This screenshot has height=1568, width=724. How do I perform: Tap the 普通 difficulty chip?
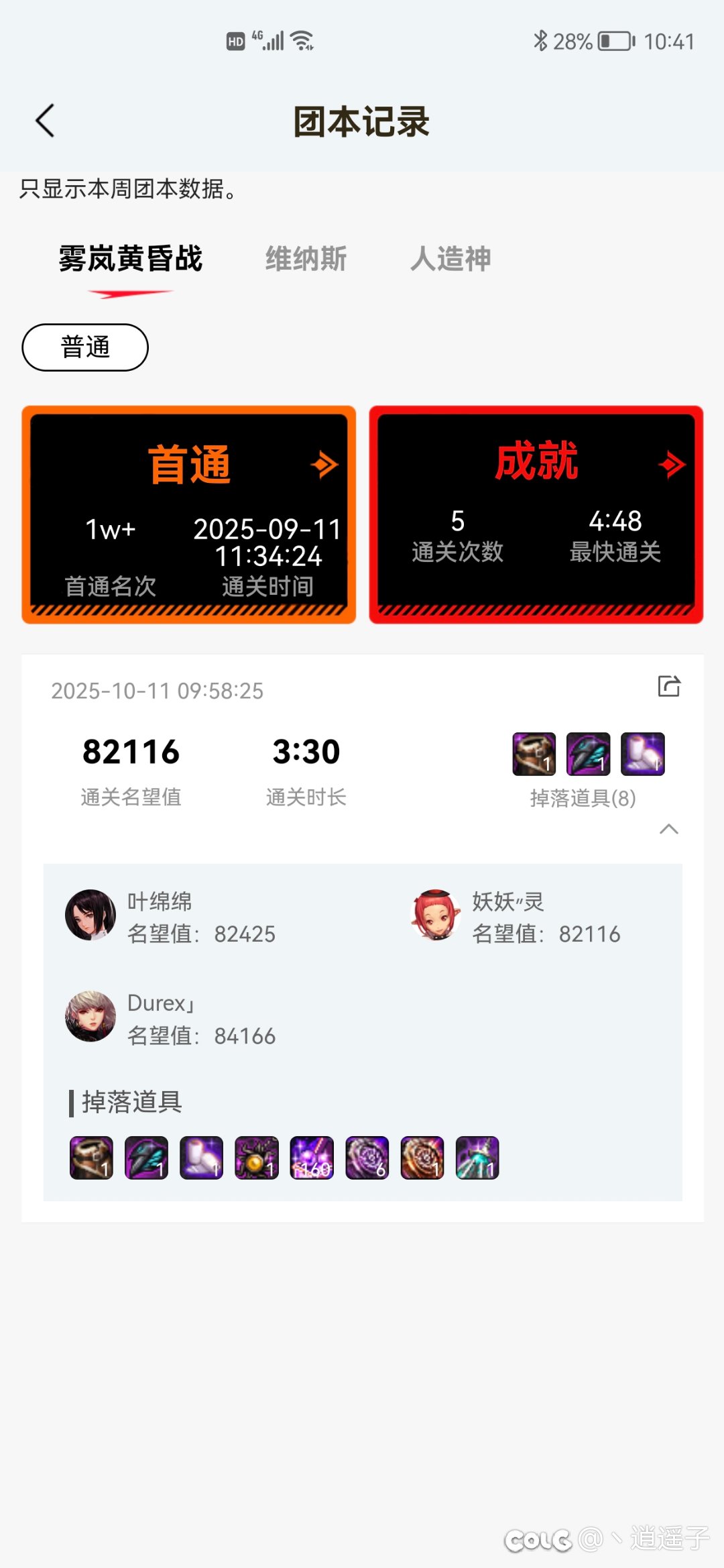85,347
